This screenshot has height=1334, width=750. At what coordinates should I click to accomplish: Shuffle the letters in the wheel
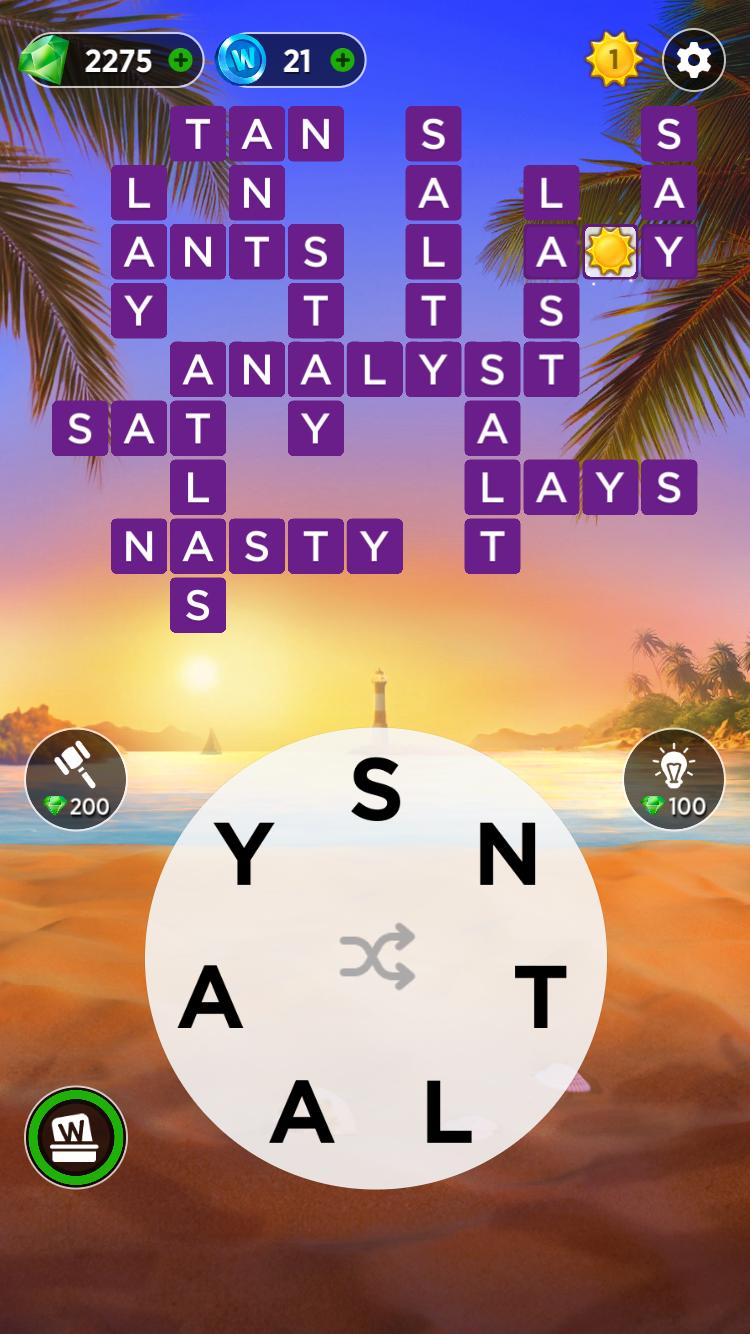pyautogui.click(x=376, y=956)
